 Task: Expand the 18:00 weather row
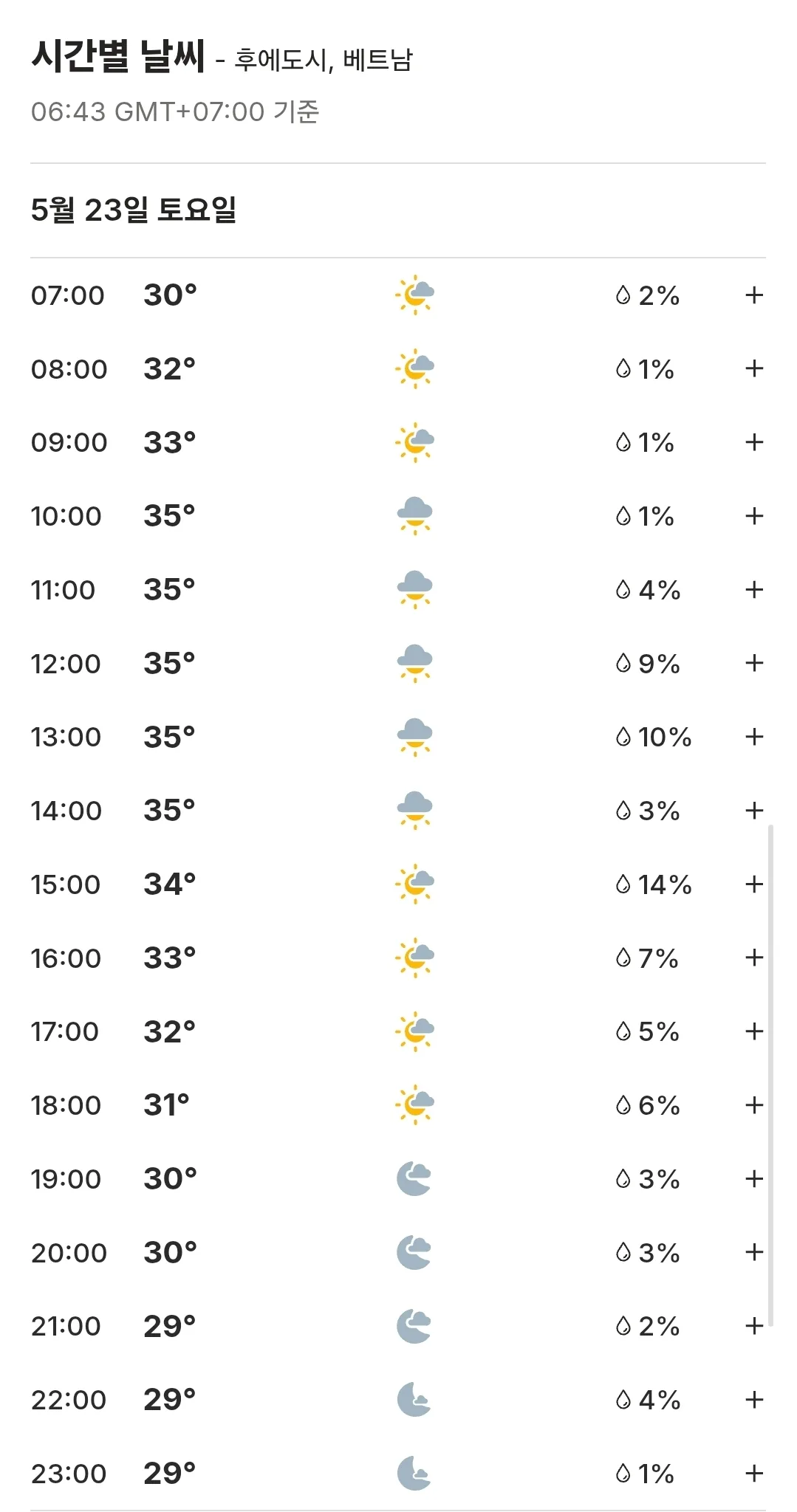point(753,1105)
